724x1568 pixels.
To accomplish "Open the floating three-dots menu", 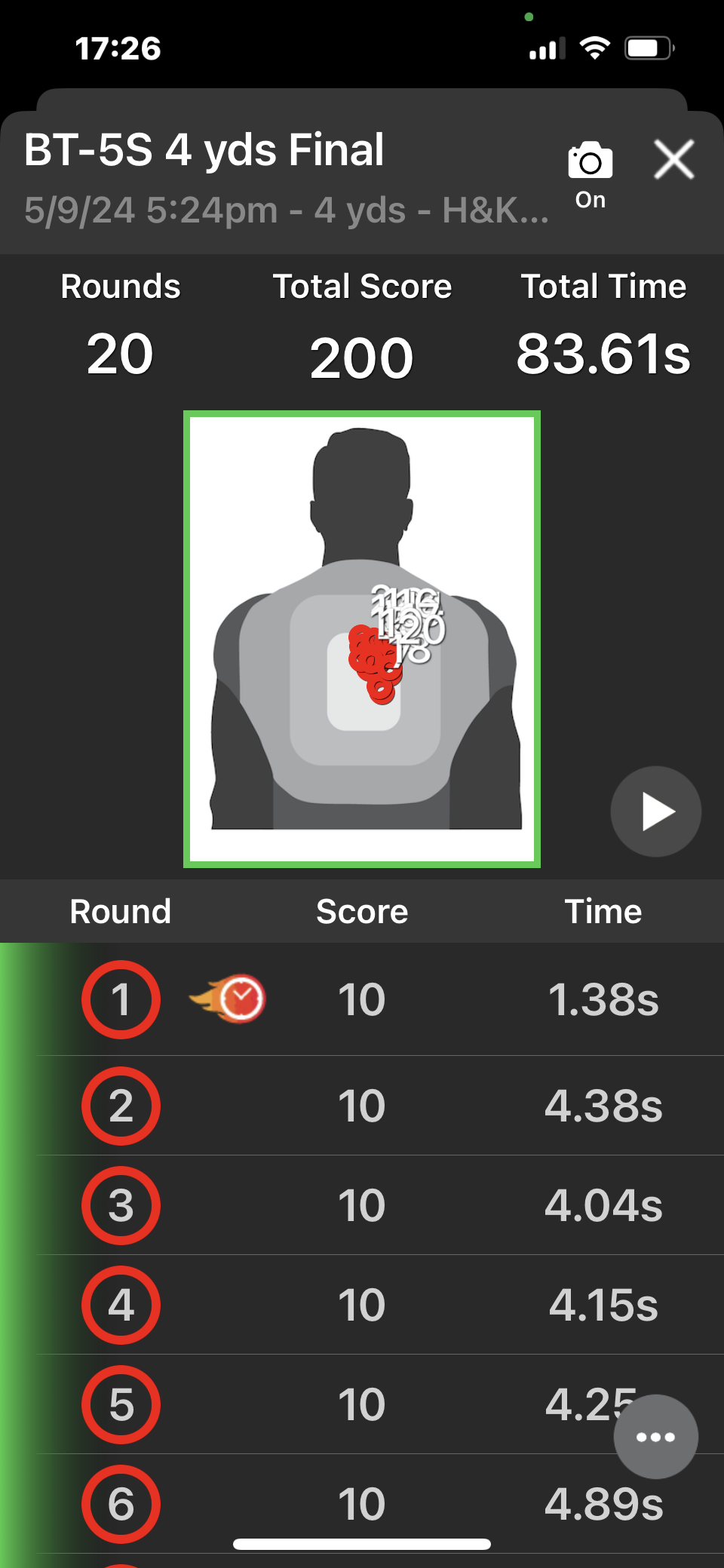I will coord(655,1436).
